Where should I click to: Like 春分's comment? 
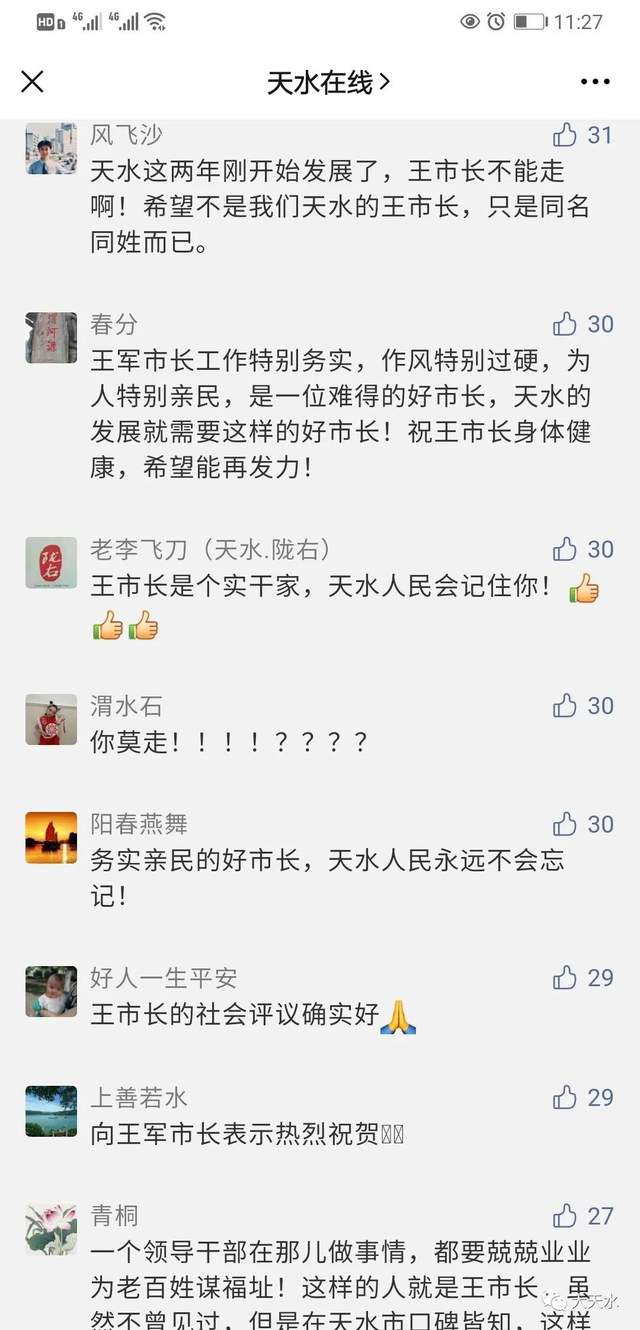pyautogui.click(x=566, y=324)
